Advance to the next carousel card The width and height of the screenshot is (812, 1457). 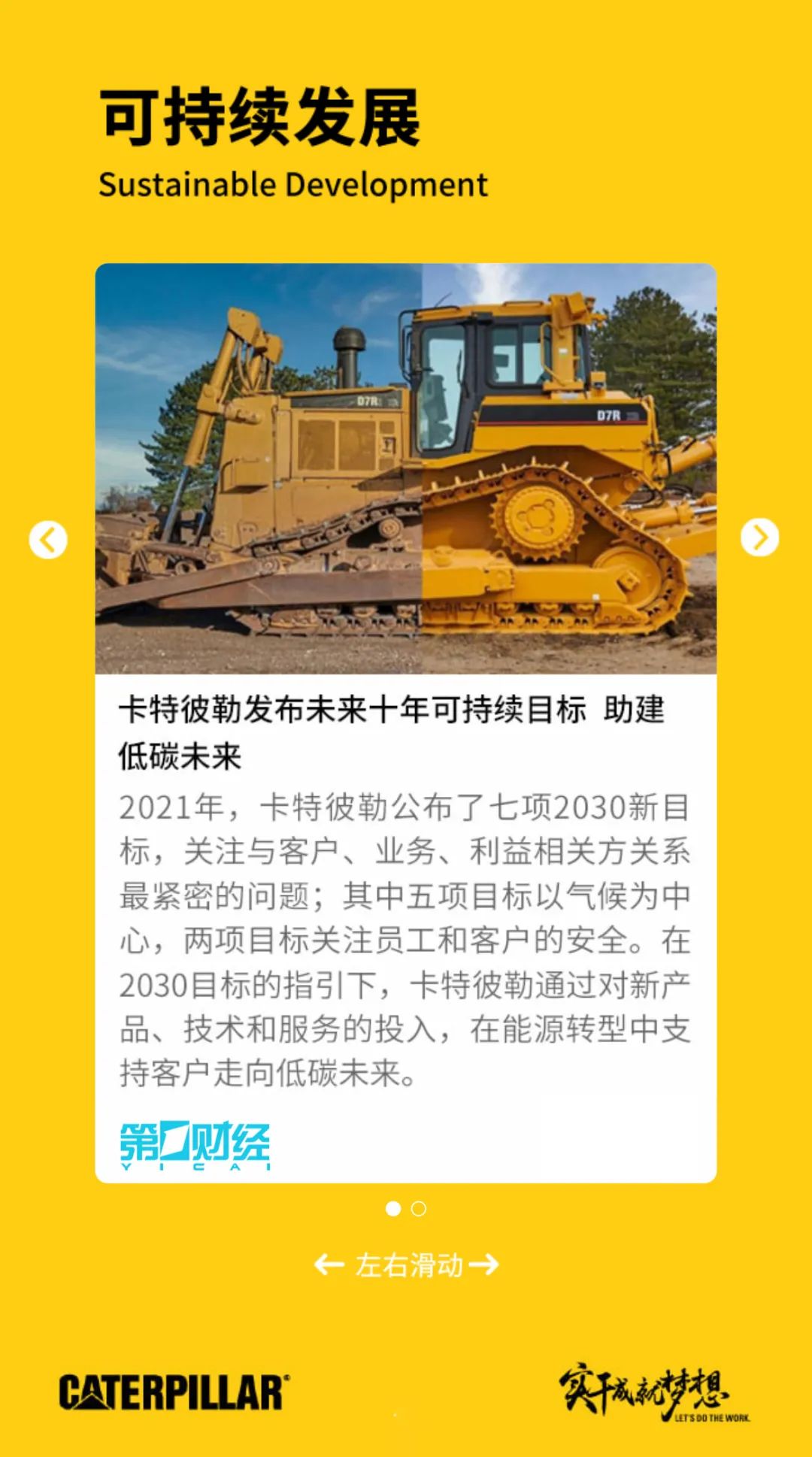click(759, 538)
